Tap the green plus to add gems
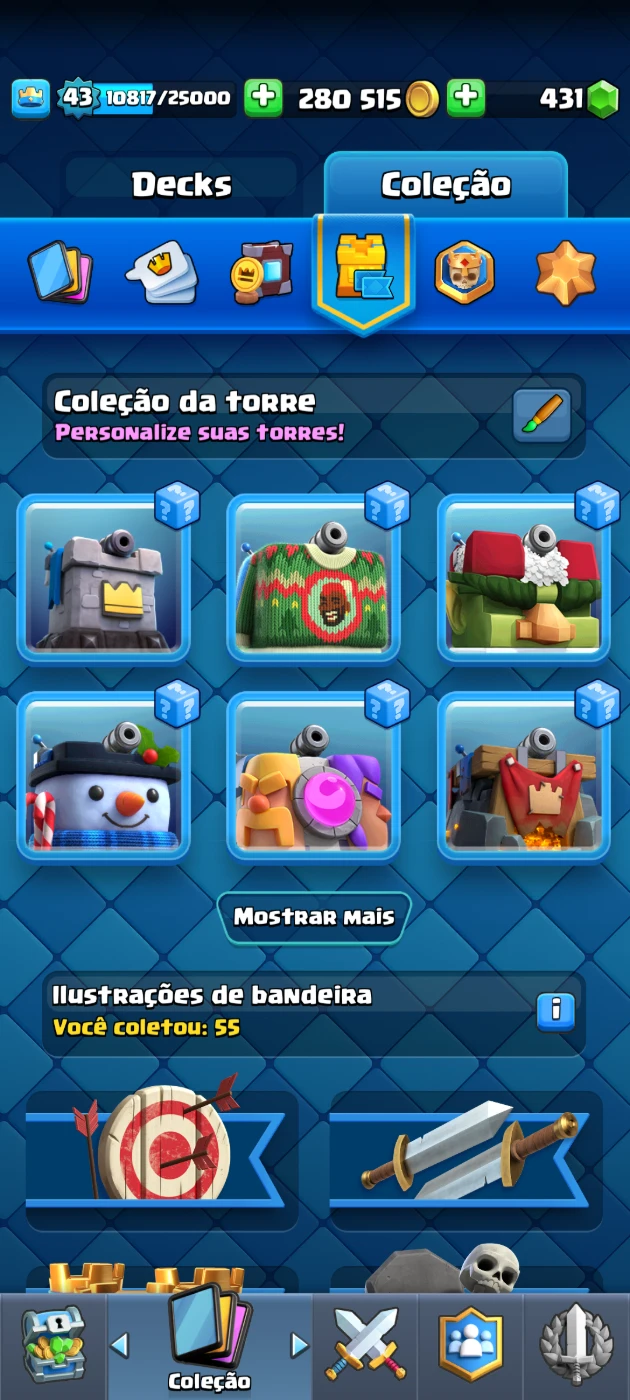Viewport: 630px width, 1400px height. (465, 98)
